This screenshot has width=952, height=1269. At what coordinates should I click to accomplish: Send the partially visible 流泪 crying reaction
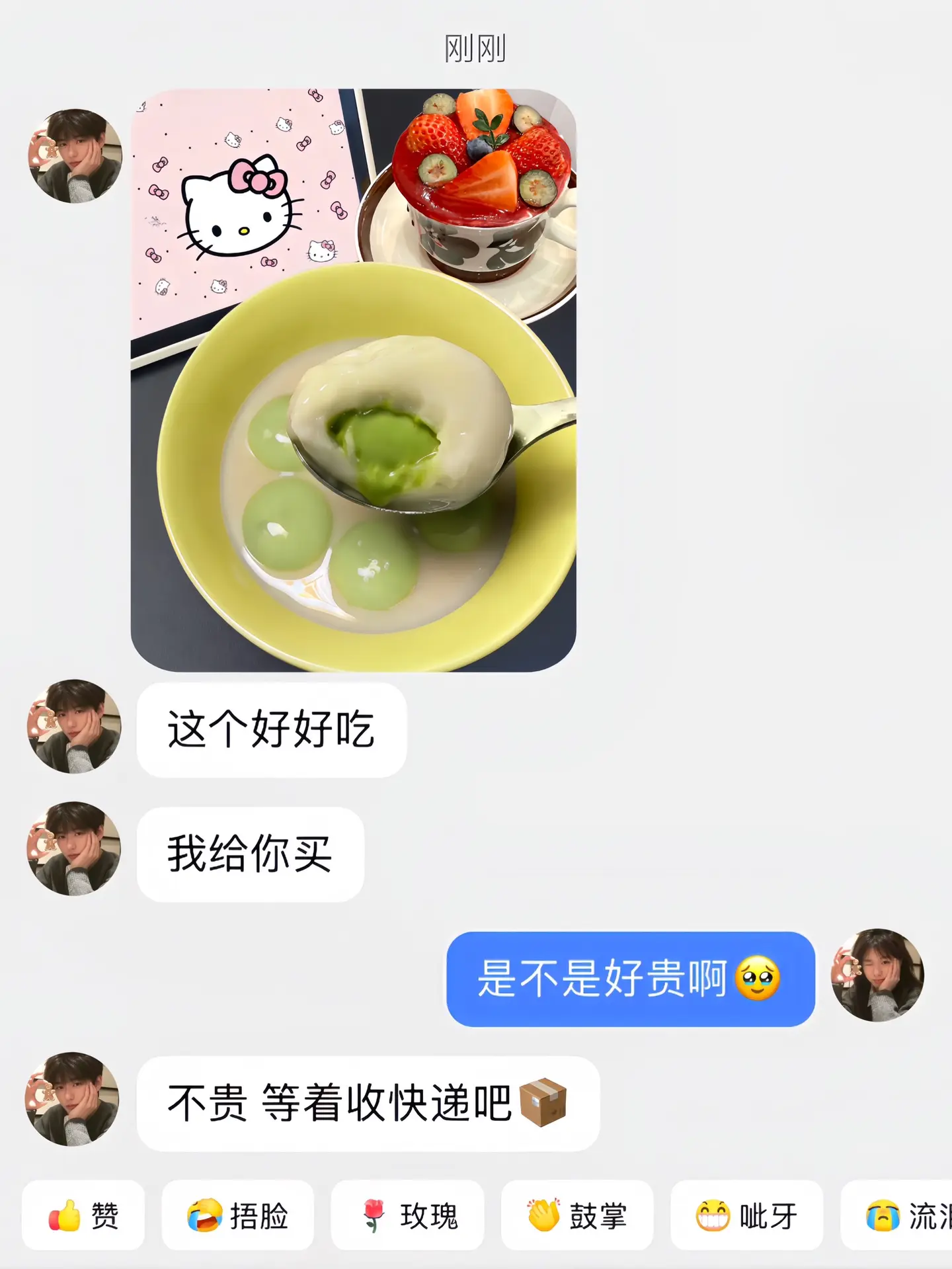(916, 1213)
